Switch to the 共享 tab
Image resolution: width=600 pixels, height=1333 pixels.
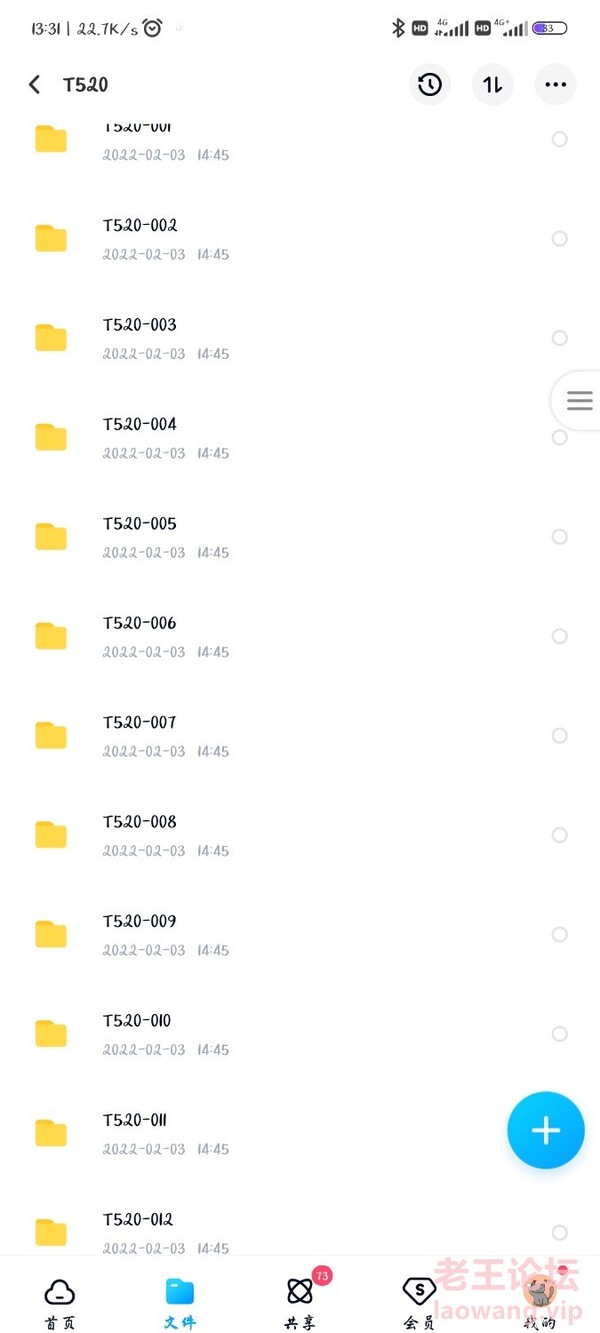(300, 1303)
